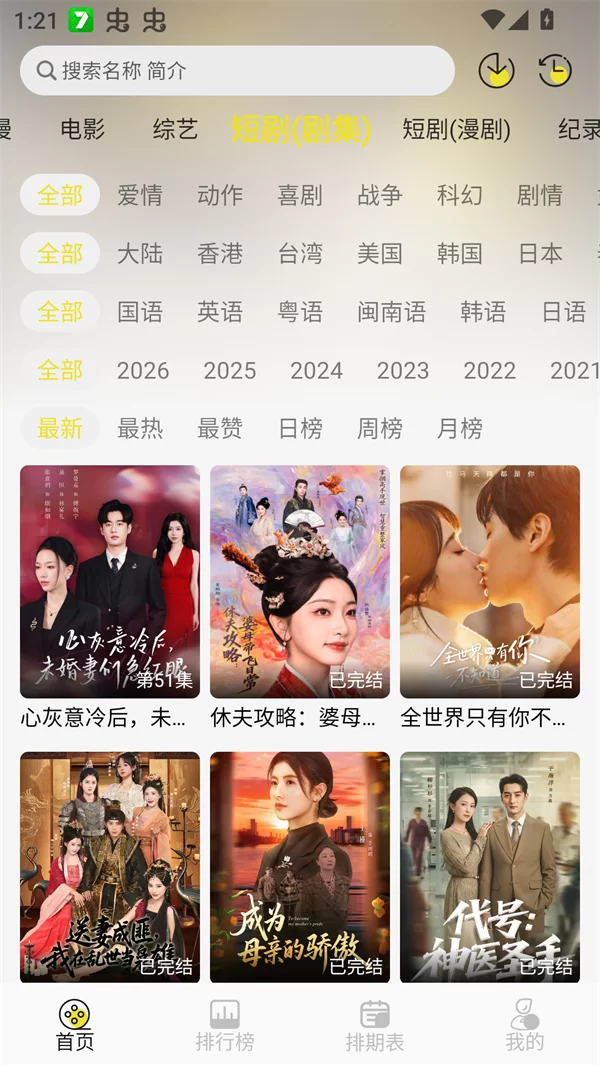Select the 大陆 region filter
This screenshot has width=600, height=1066.
(140, 253)
